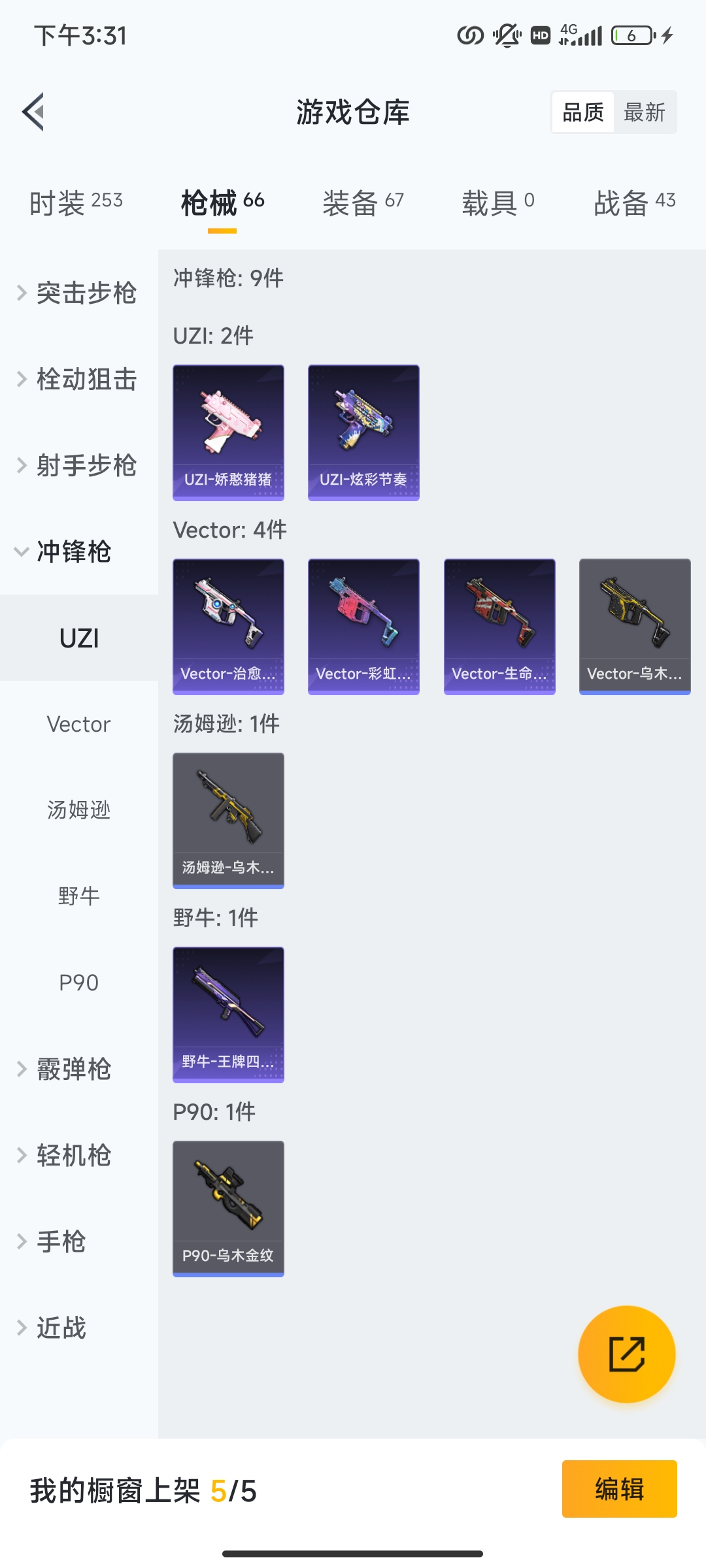Sort by 最新 (newest)
Image resolution: width=706 pixels, height=1568 pixels.
(x=644, y=112)
